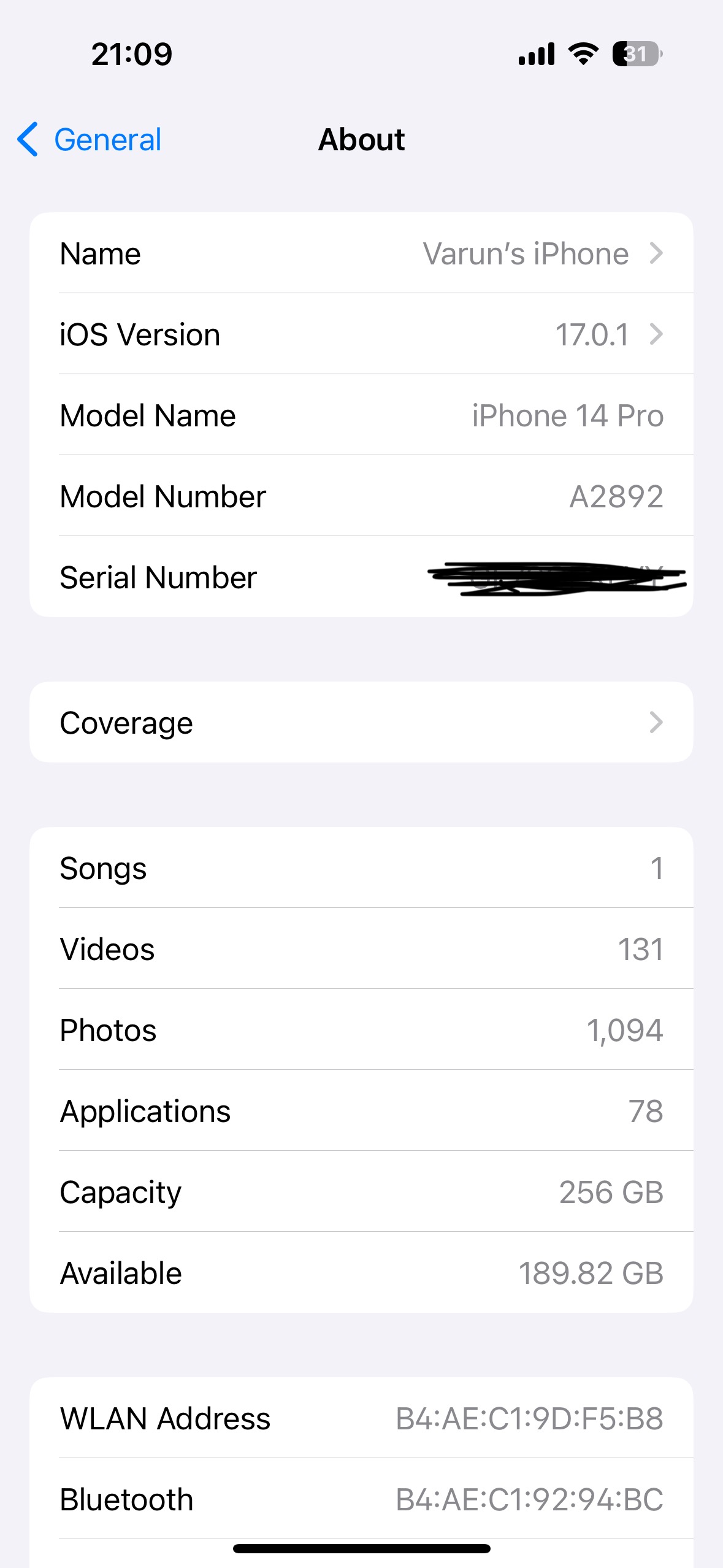
Task: Select the Capacity 256 GB row
Action: 362,1192
